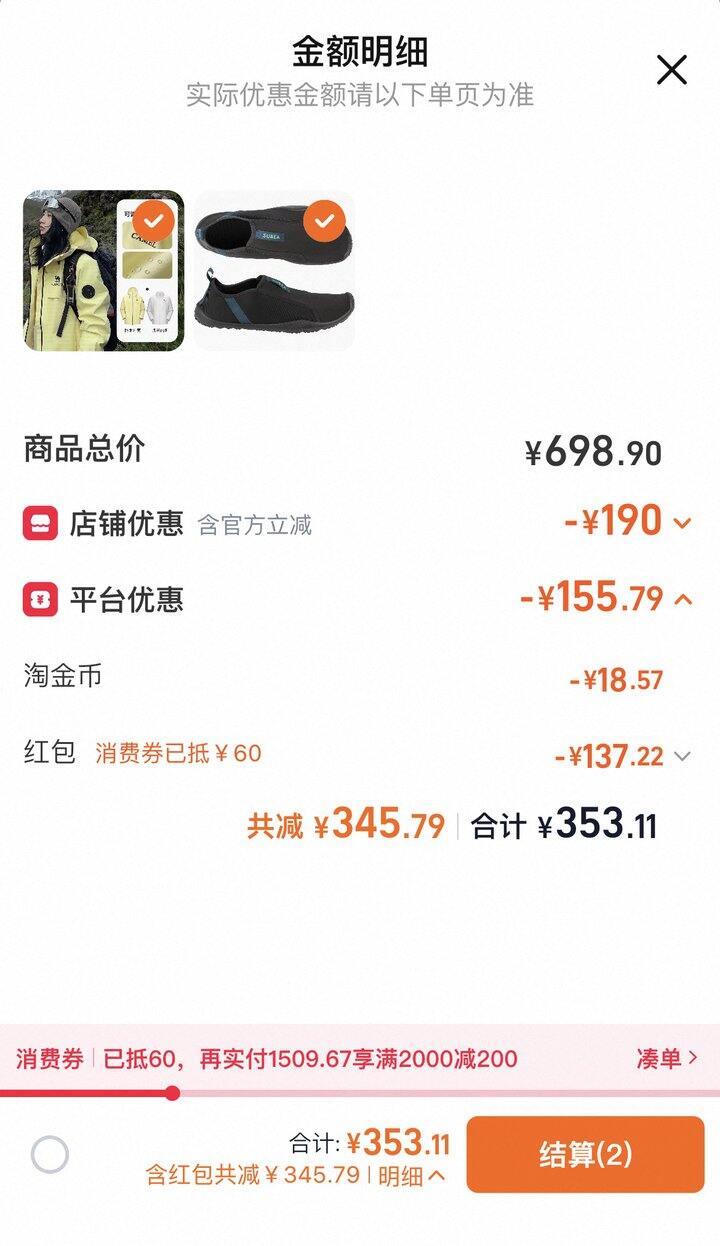The image size is (720, 1246).
Task: Expand the 红包 deduction details
Action: click(682, 757)
